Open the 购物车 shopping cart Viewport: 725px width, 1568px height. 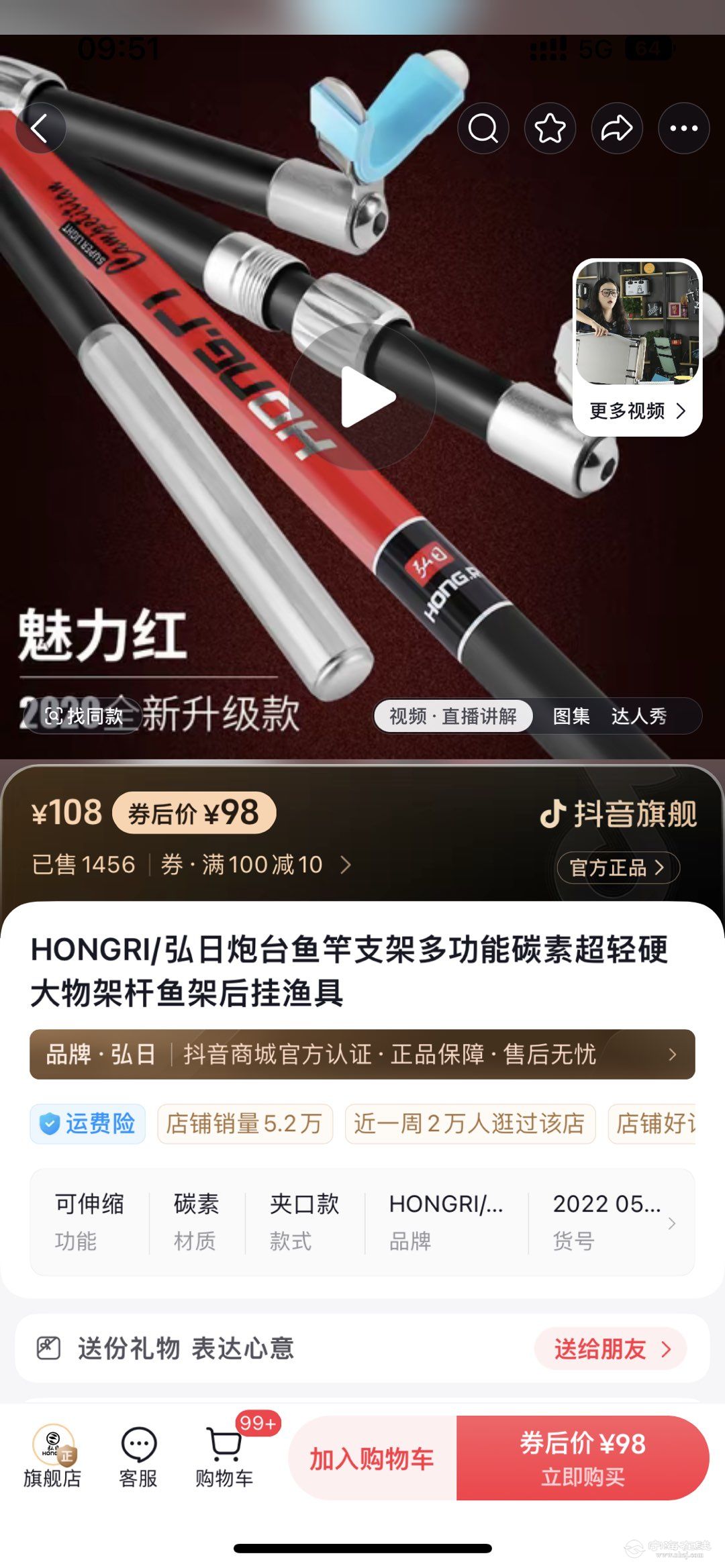pos(224,1457)
